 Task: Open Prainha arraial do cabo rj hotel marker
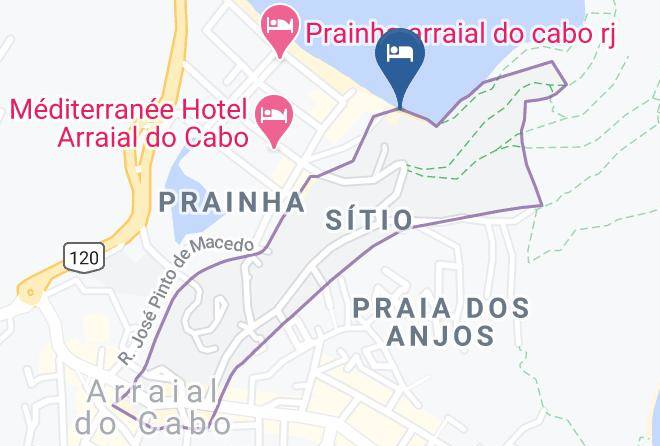pos(279,25)
